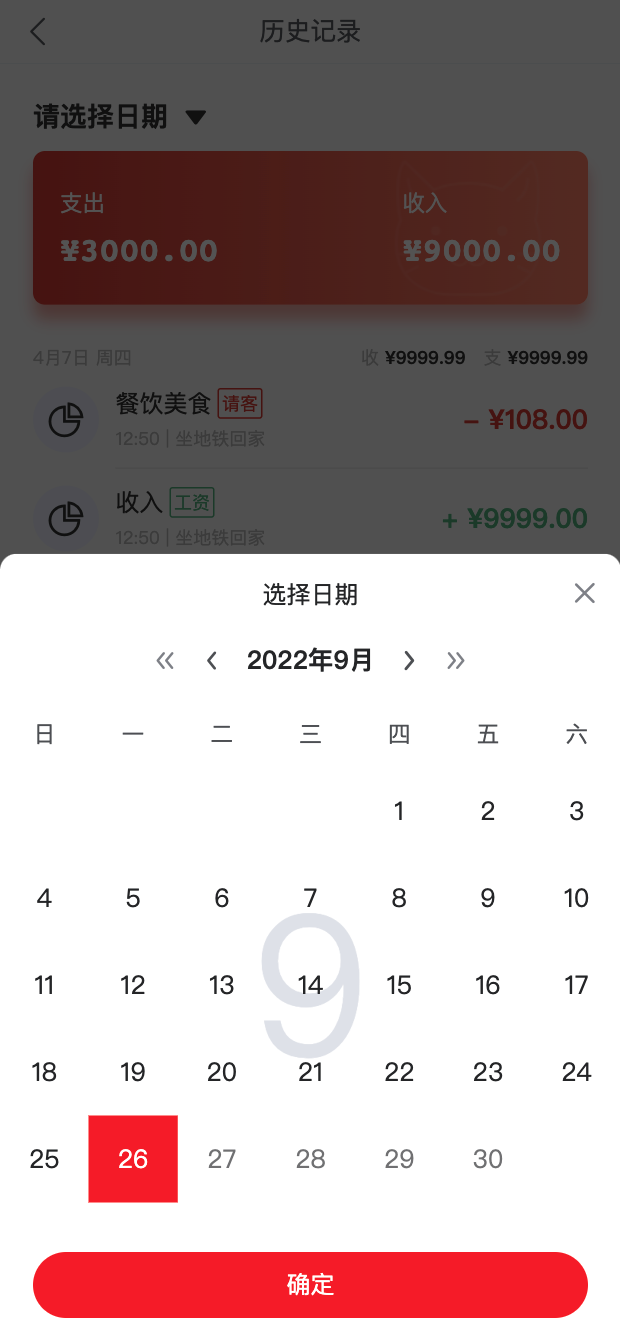Select the 3rd in the calendar
Image resolution: width=620 pixels, height=1342 pixels.
click(x=576, y=811)
